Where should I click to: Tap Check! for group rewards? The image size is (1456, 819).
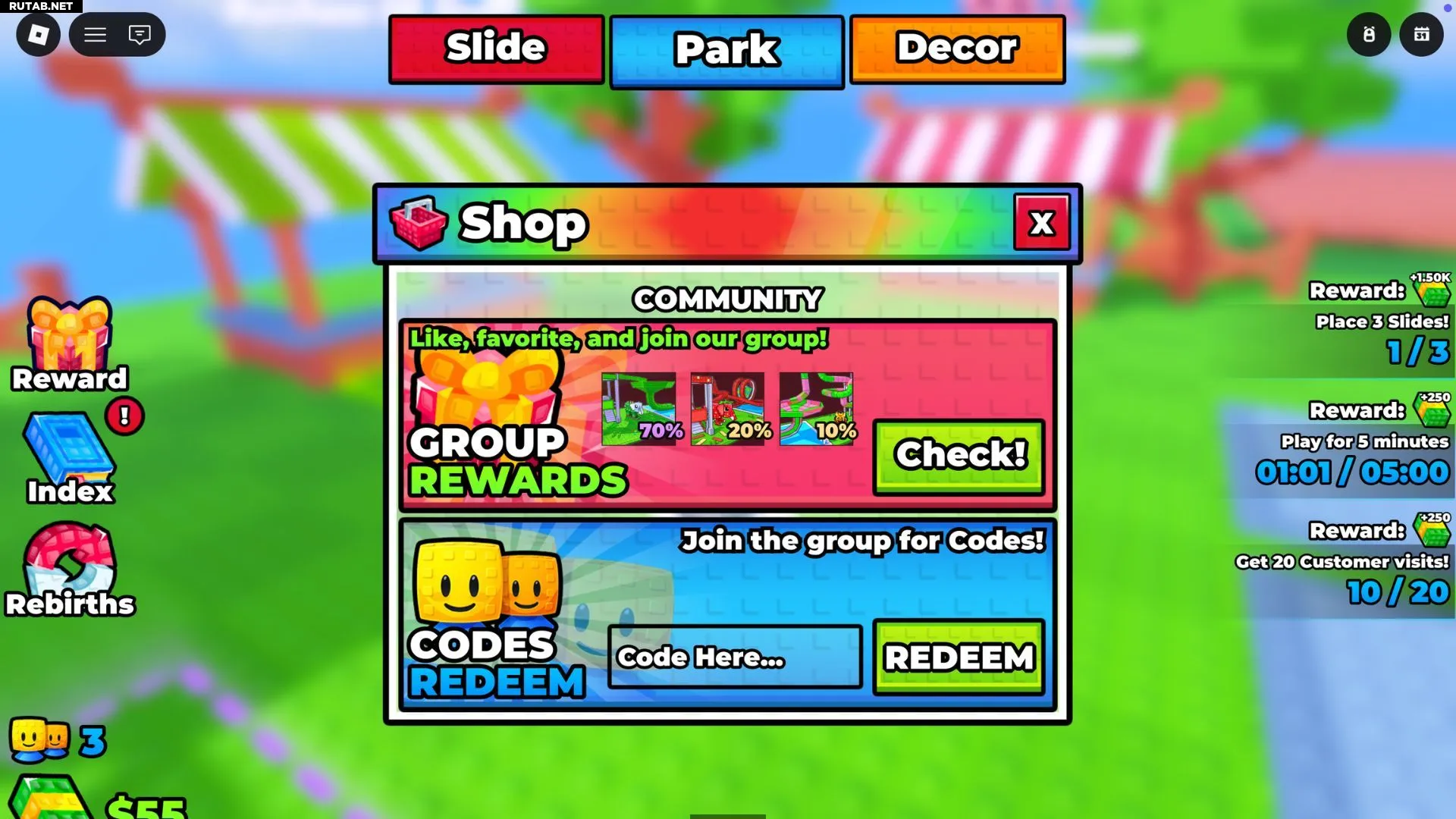[x=959, y=456]
